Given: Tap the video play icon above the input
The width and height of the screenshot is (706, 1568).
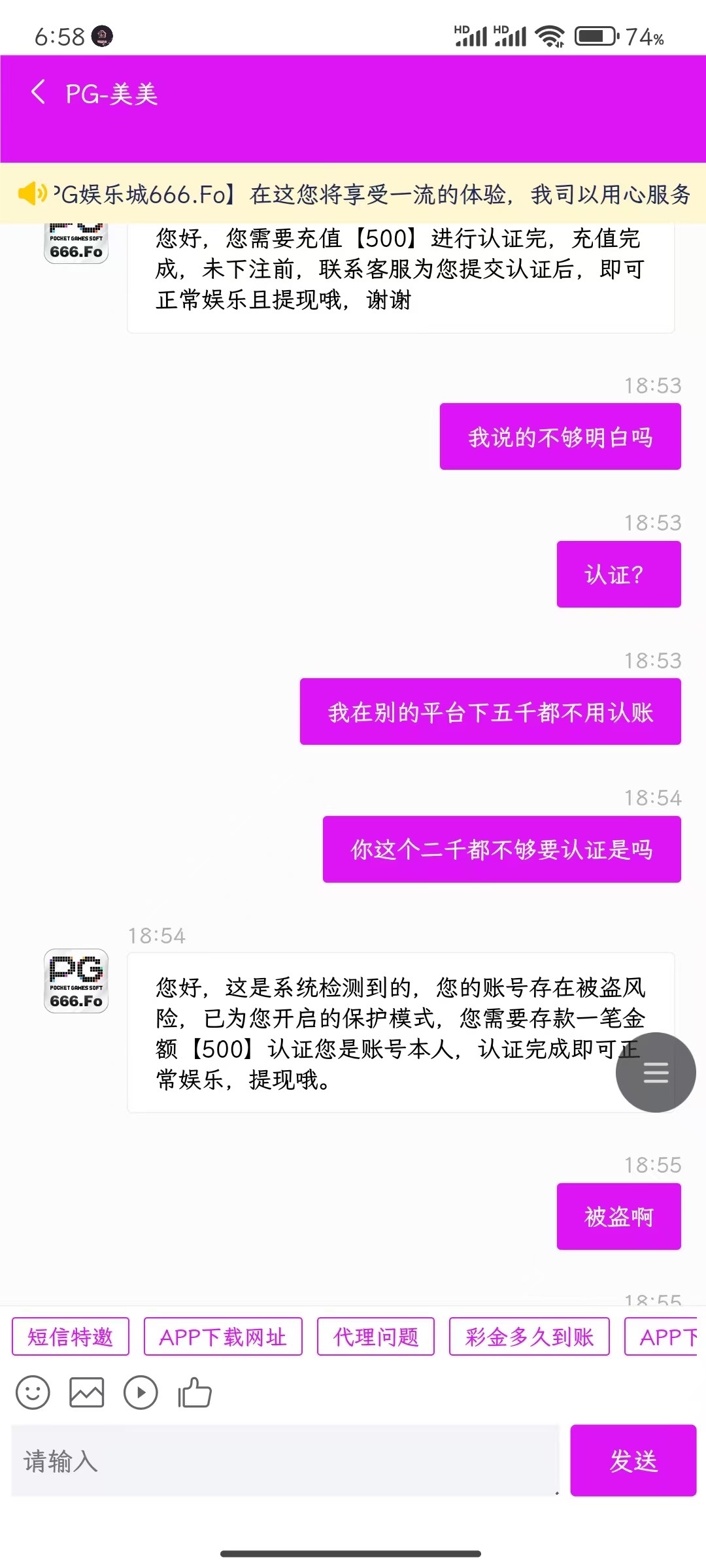Looking at the screenshot, I should (140, 1393).
